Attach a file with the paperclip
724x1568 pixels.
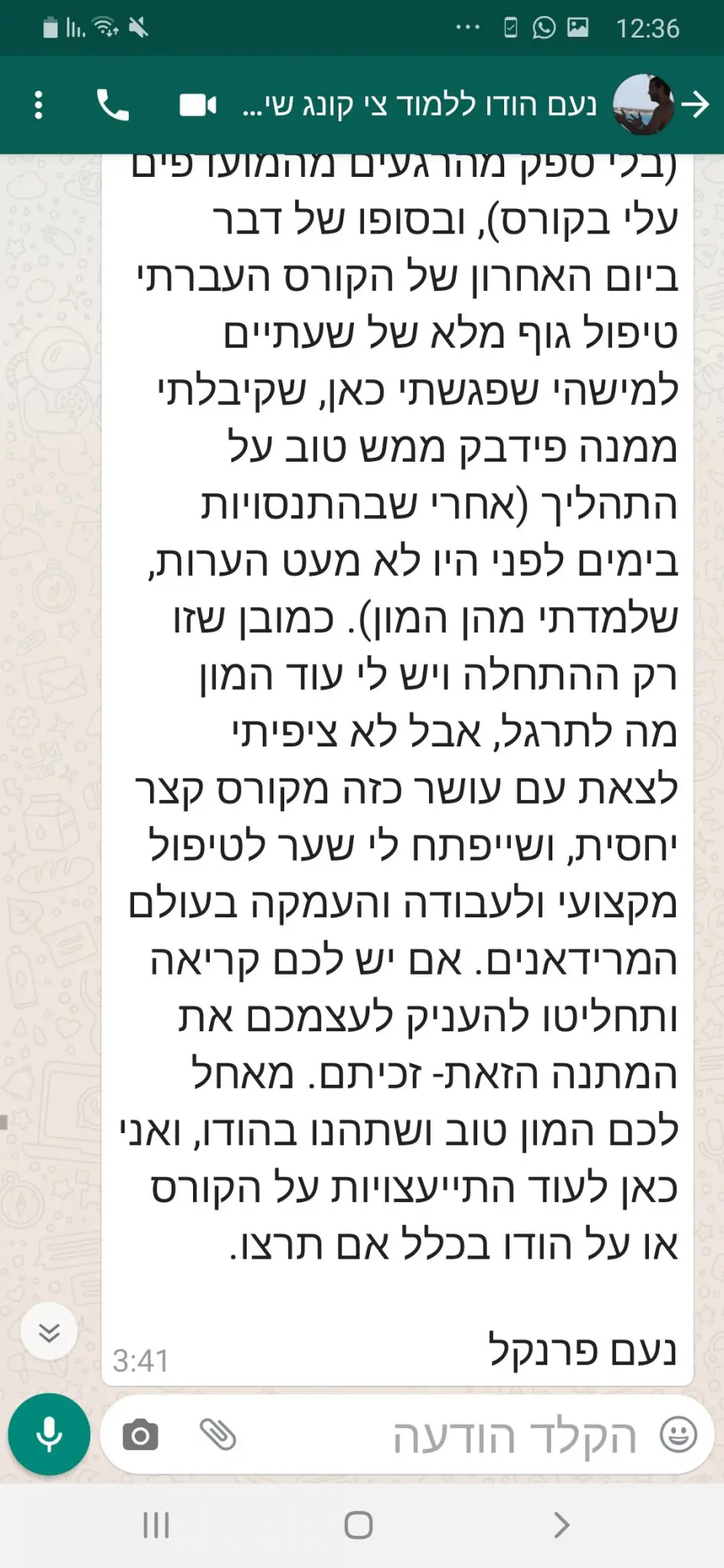pos(218,1434)
